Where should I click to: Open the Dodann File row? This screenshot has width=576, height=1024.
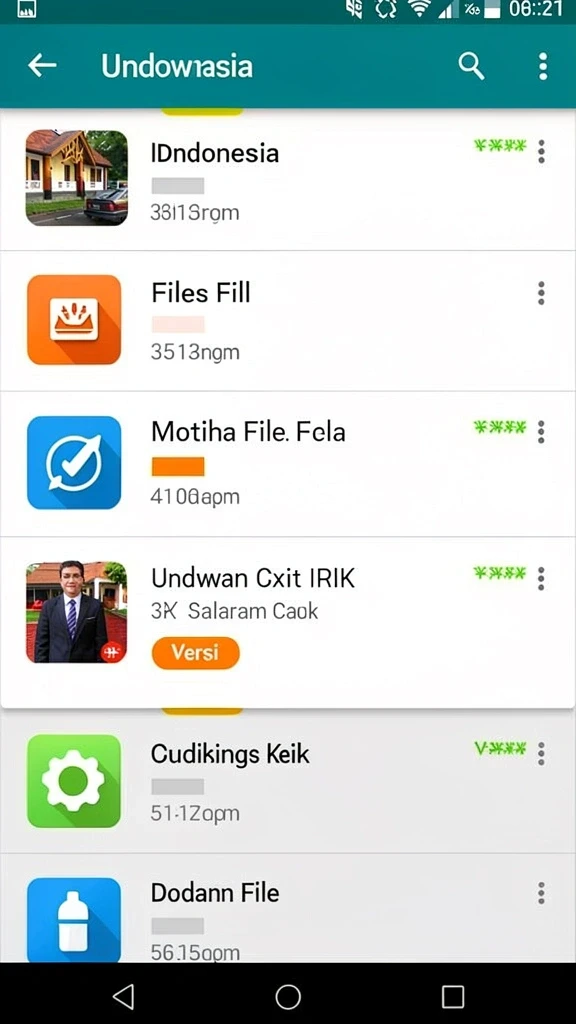coord(288,908)
